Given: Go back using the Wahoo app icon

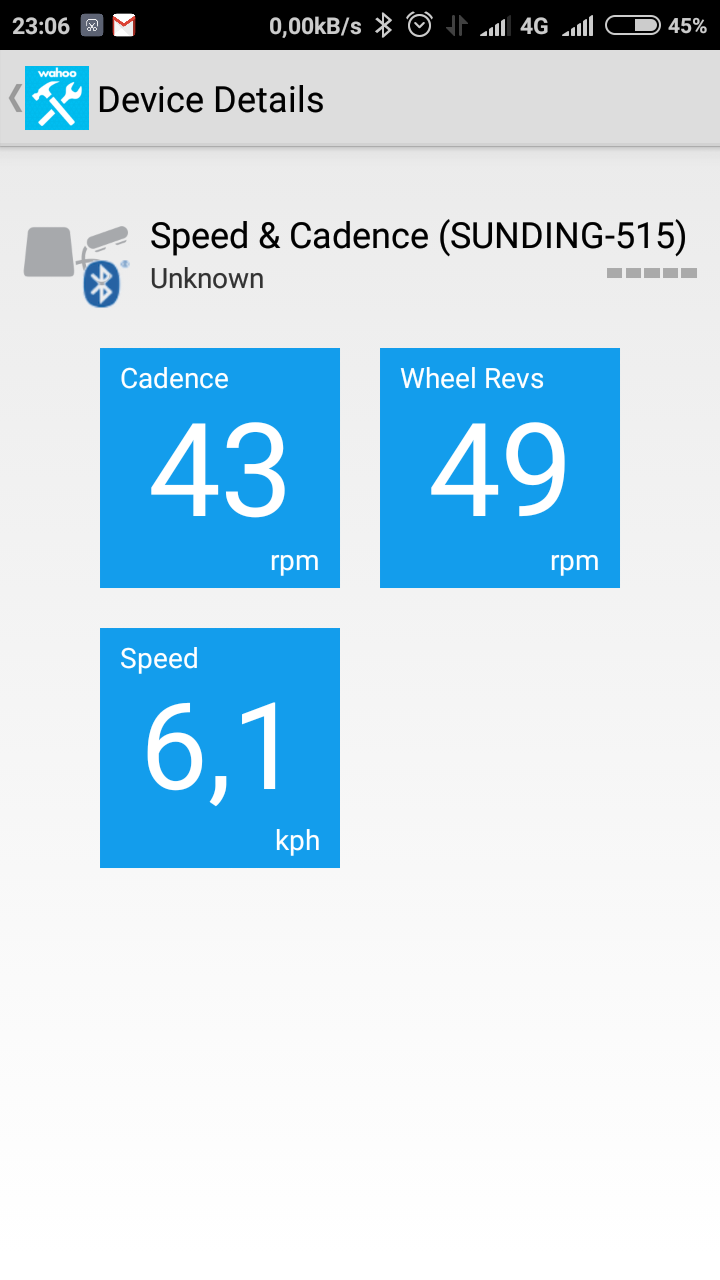Looking at the screenshot, I should [56, 98].
